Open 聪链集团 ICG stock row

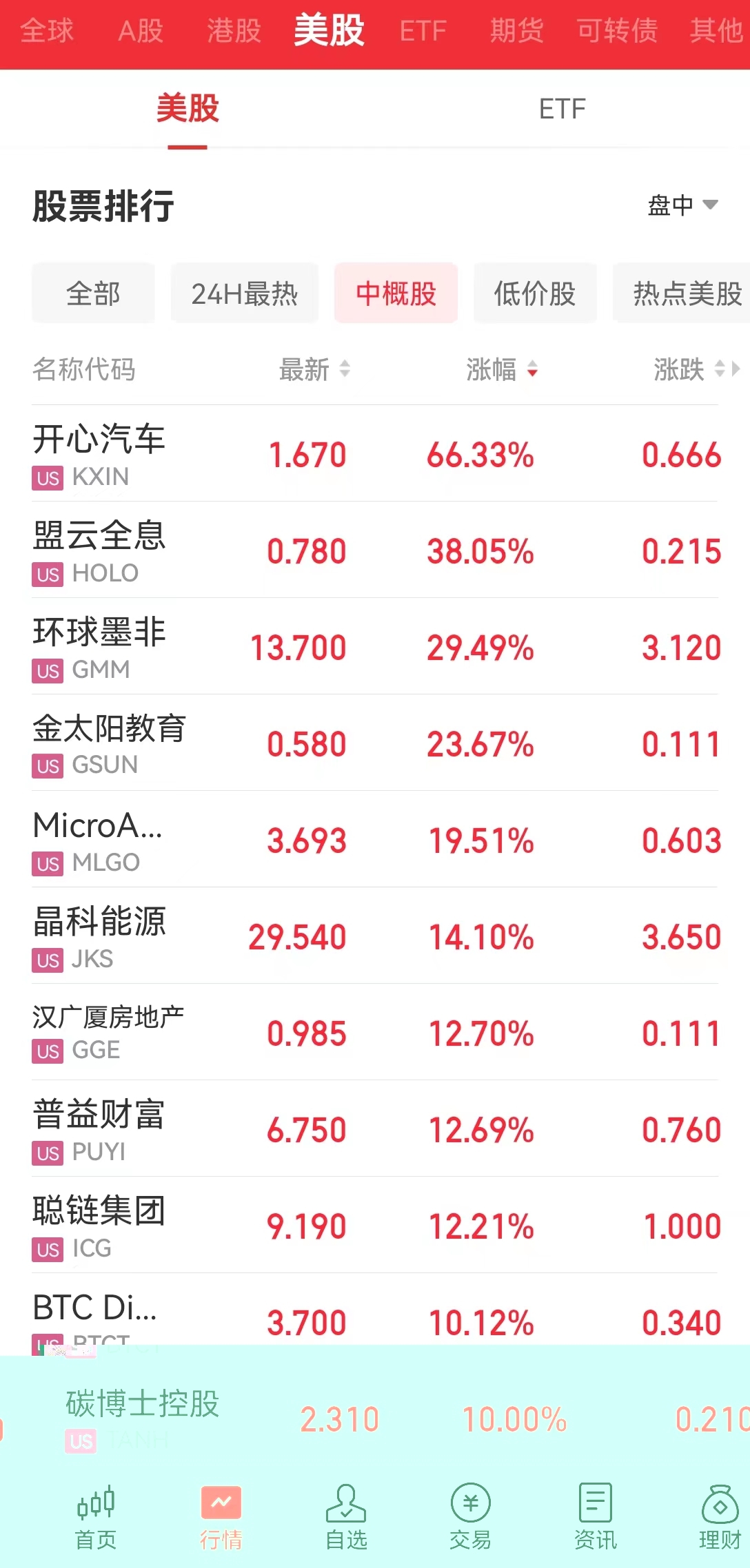click(375, 1226)
